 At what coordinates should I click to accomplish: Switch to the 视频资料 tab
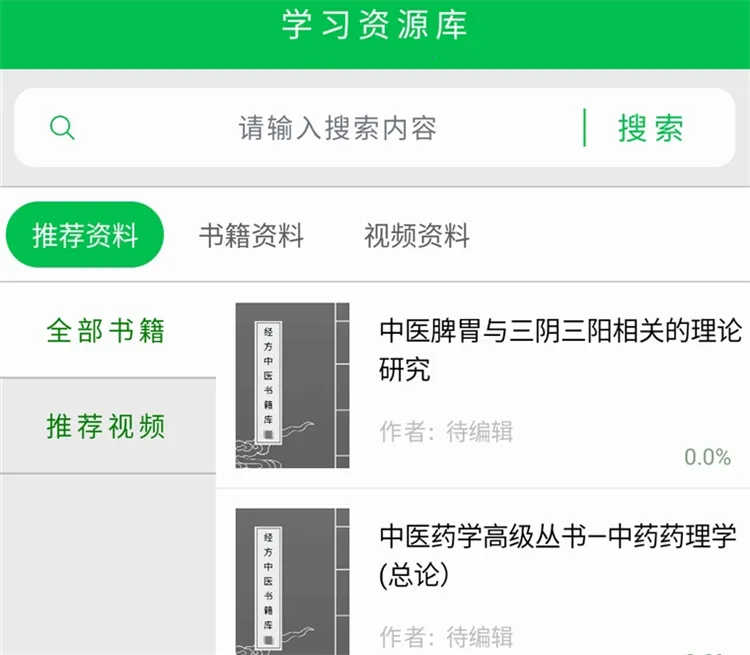pos(416,236)
